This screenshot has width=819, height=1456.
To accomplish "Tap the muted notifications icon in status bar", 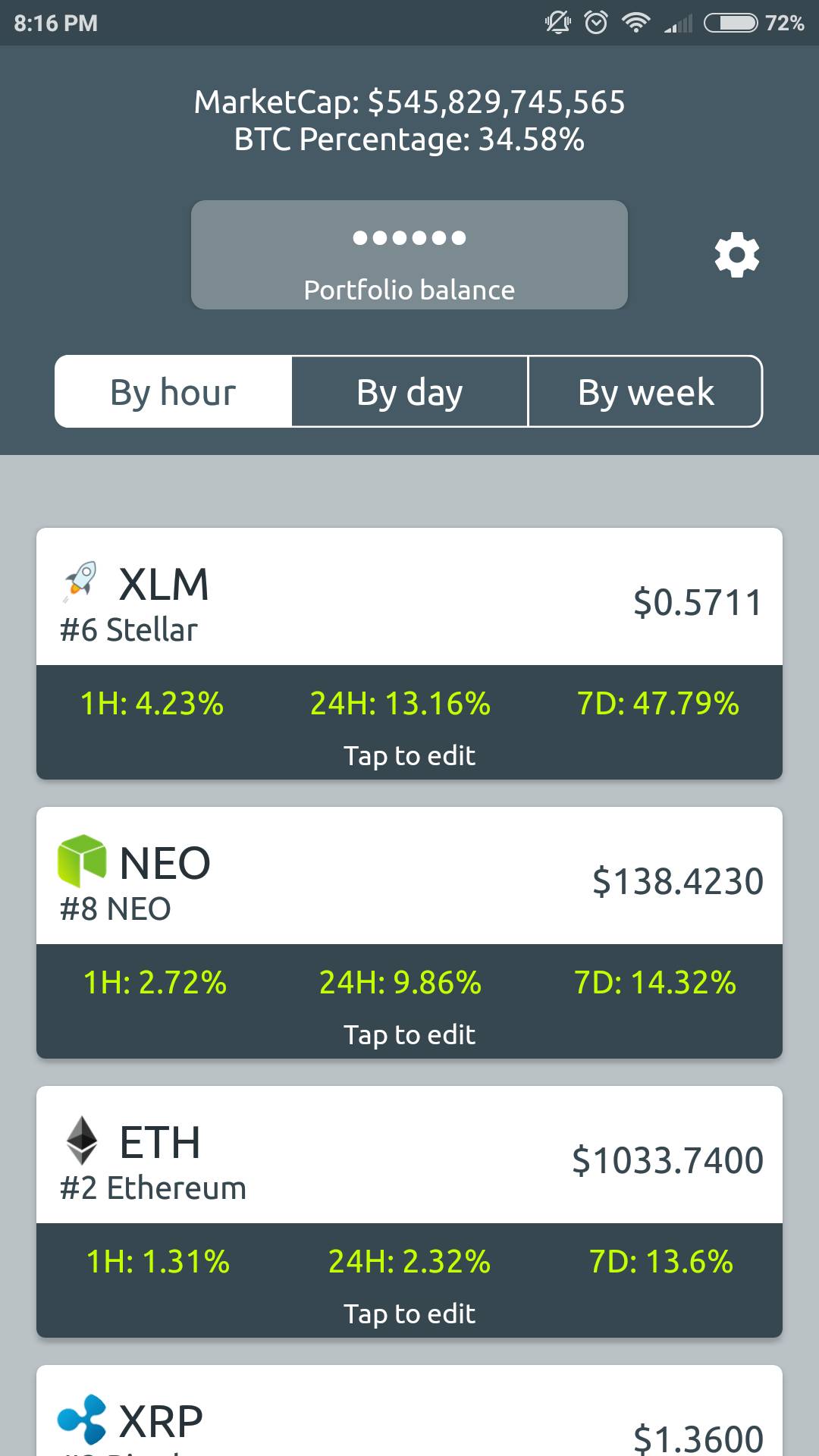I will (558, 23).
